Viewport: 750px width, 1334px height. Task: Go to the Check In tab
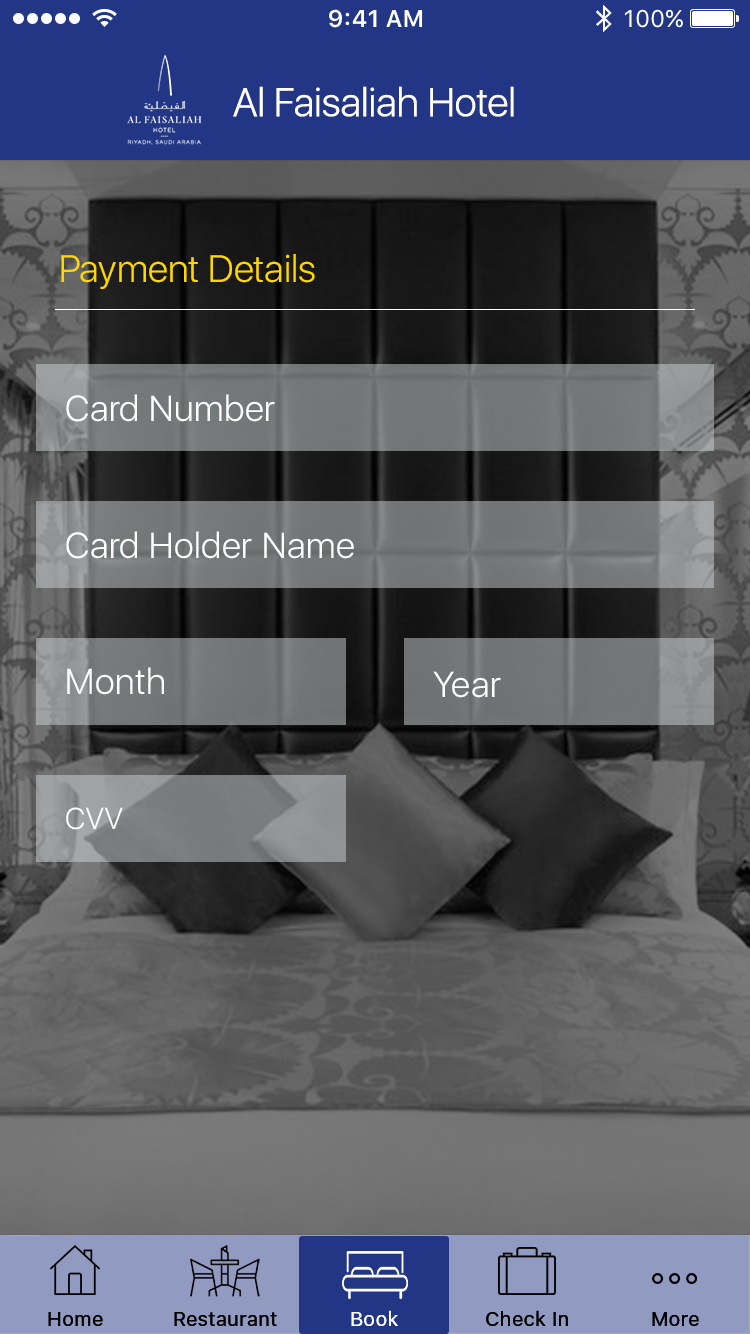tap(527, 1286)
